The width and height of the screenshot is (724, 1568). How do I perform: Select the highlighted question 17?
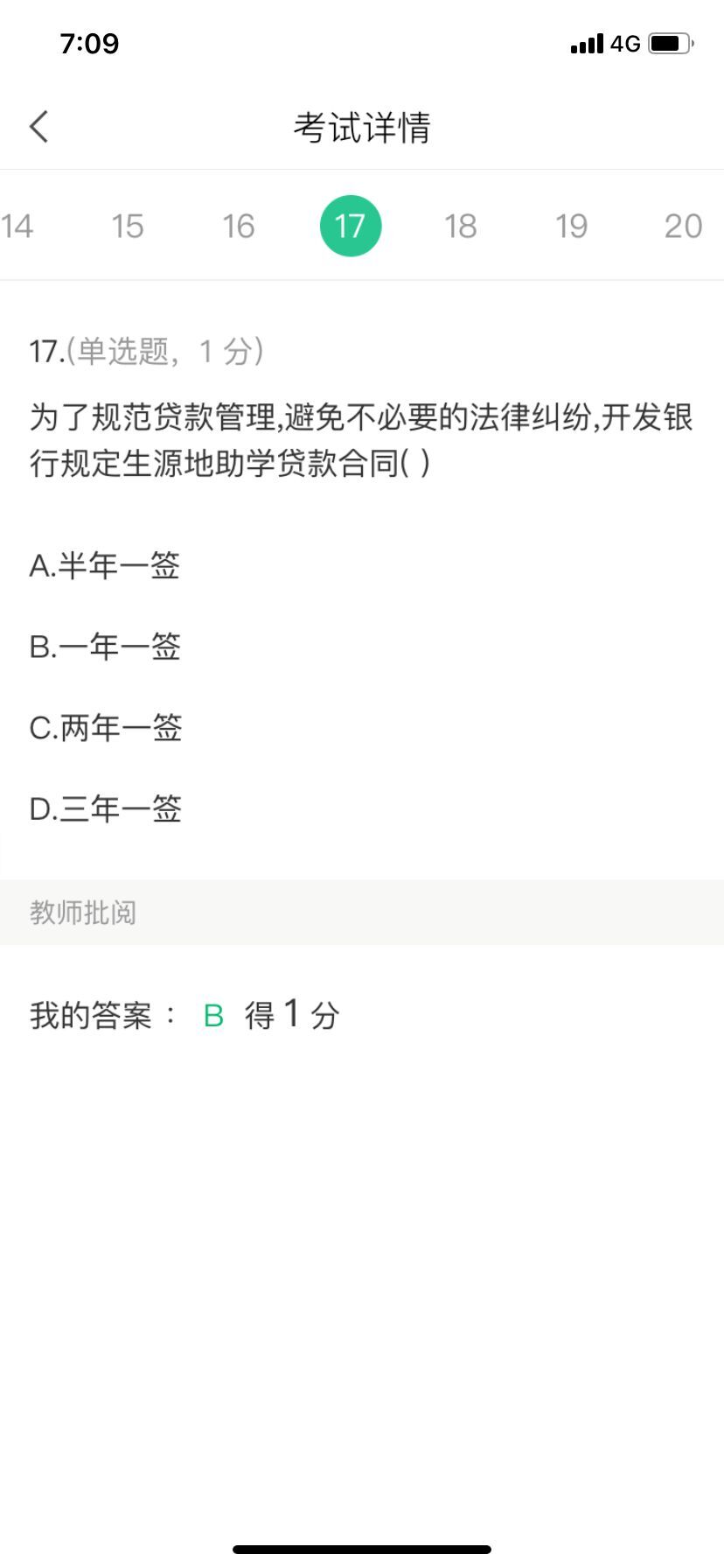click(x=350, y=227)
